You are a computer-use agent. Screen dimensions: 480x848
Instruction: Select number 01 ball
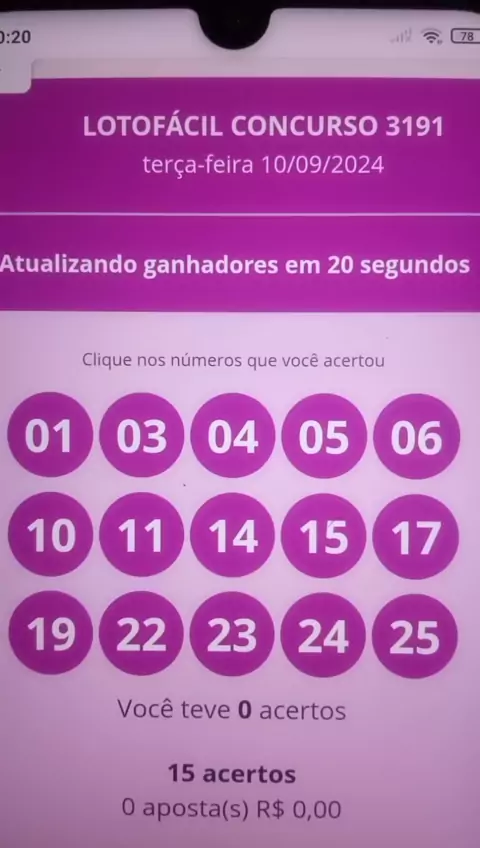coord(50,435)
